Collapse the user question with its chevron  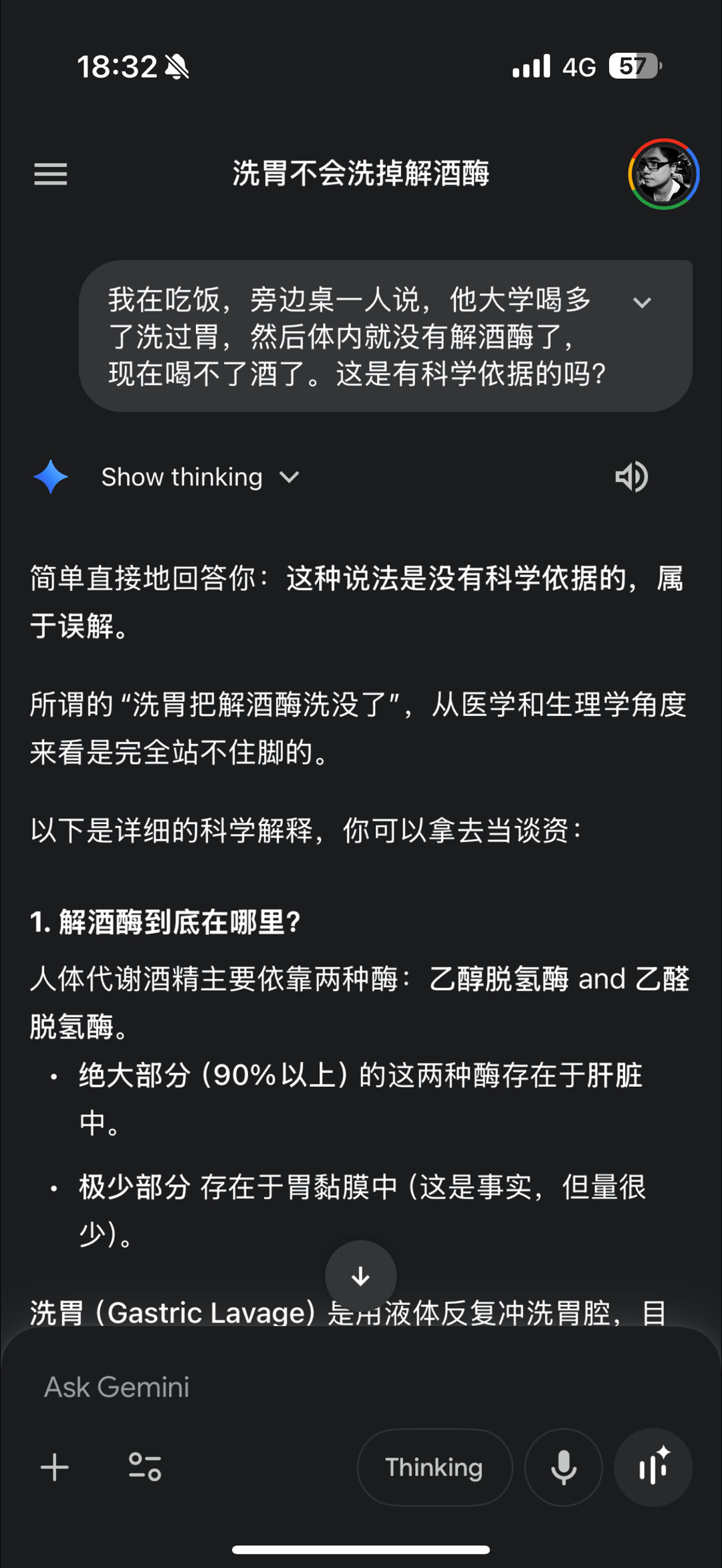coord(643,302)
